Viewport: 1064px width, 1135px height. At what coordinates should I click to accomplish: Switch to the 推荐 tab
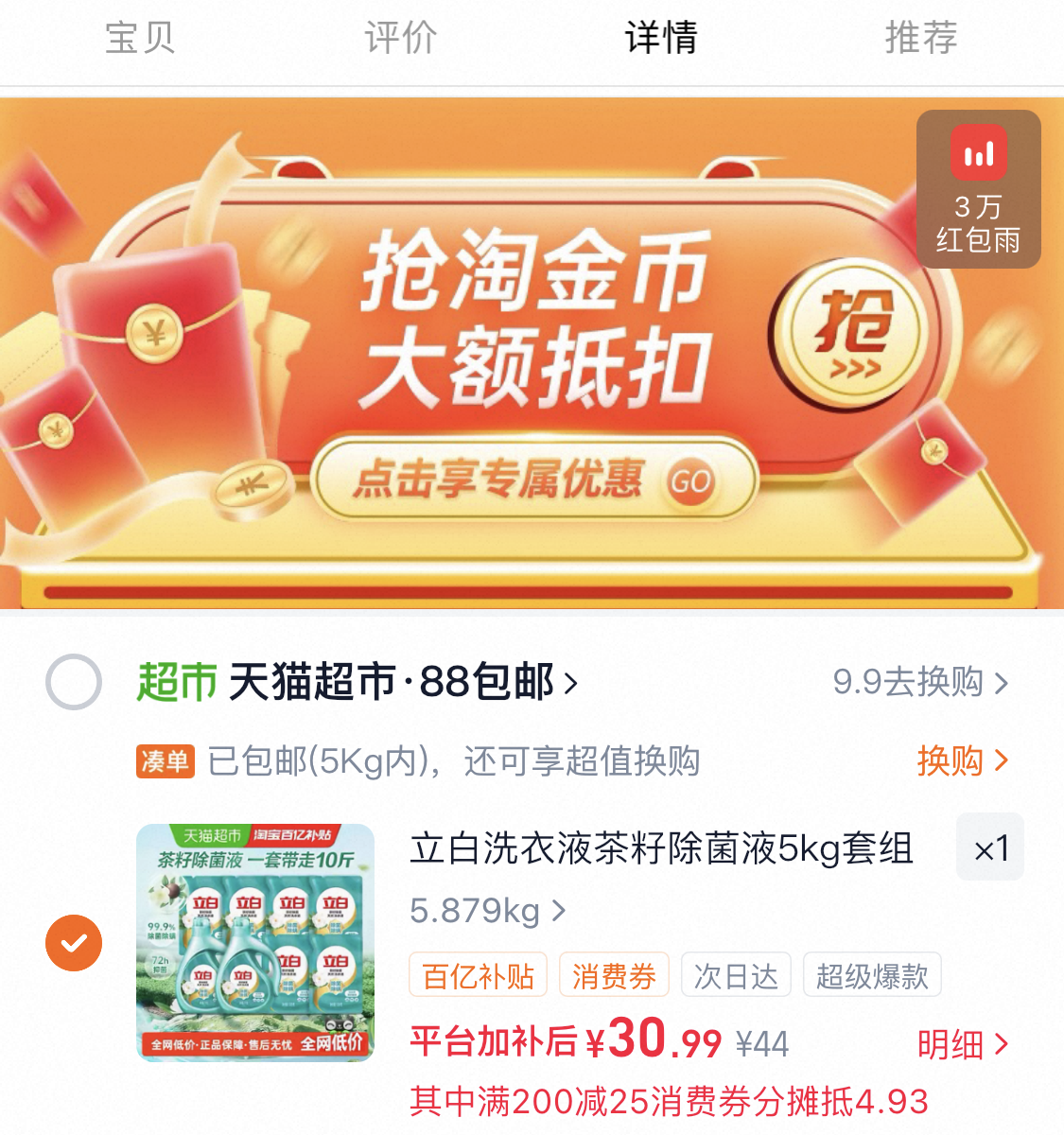(x=920, y=39)
